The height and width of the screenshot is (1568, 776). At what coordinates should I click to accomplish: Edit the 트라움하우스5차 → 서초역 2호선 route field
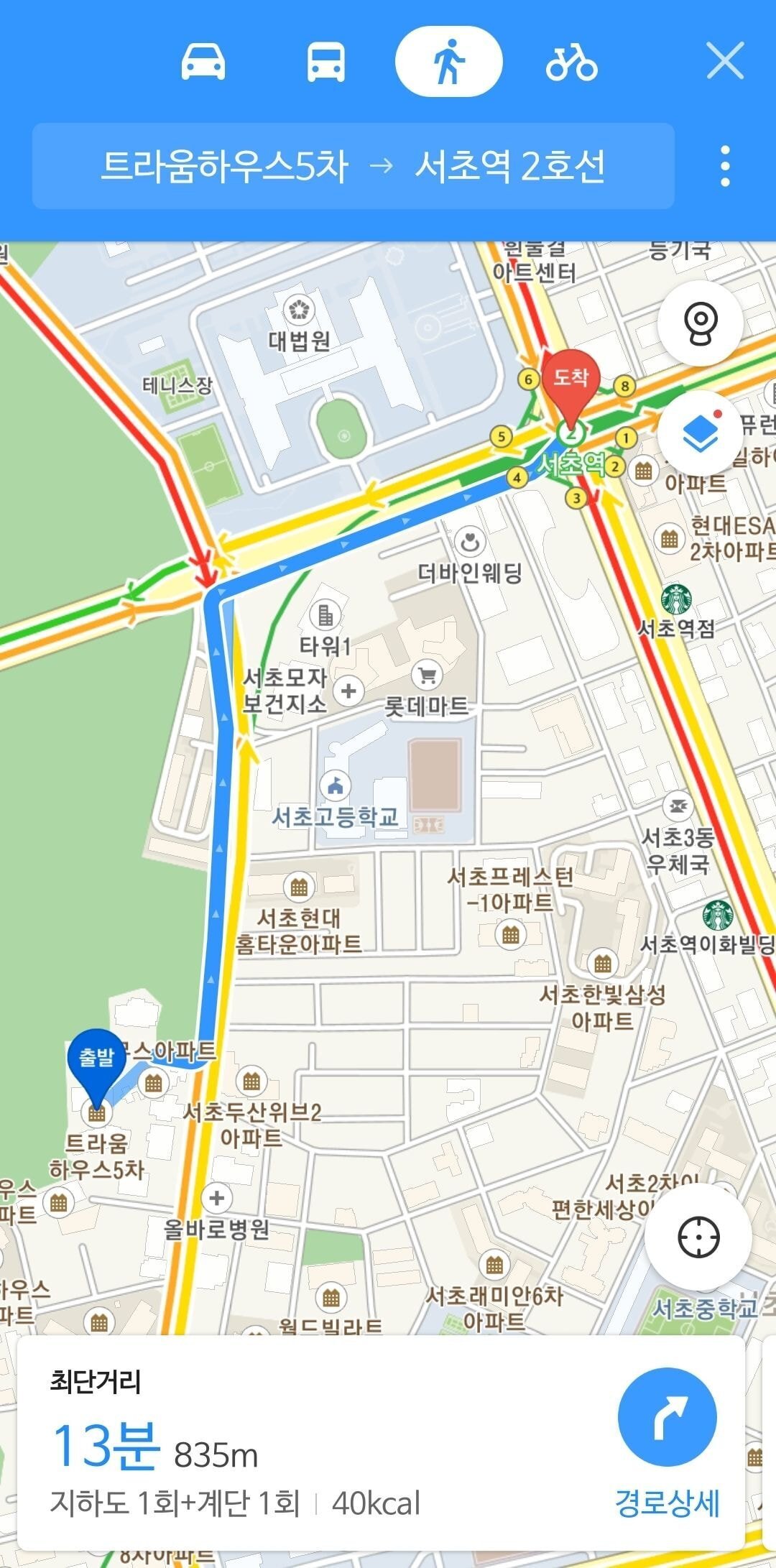pos(353,166)
